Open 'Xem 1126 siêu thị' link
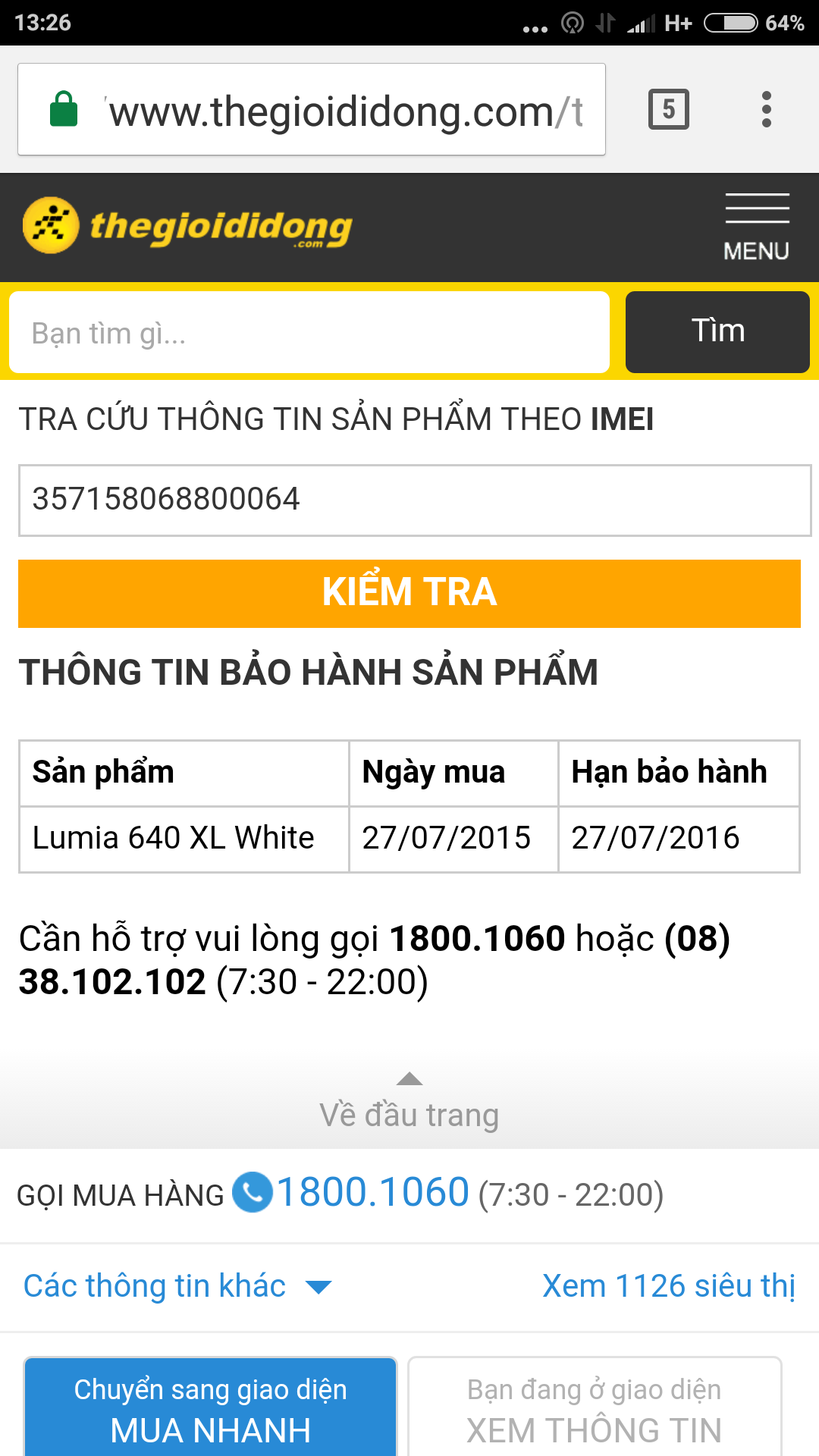Image resolution: width=819 pixels, height=1456 pixels. 668,1286
